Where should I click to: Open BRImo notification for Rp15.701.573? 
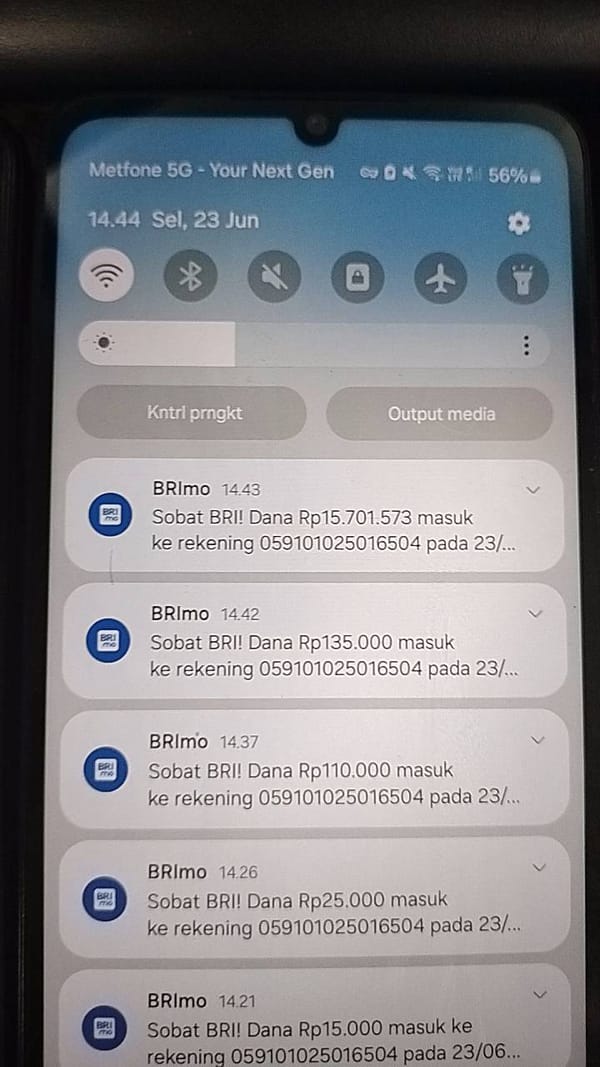(x=314, y=516)
